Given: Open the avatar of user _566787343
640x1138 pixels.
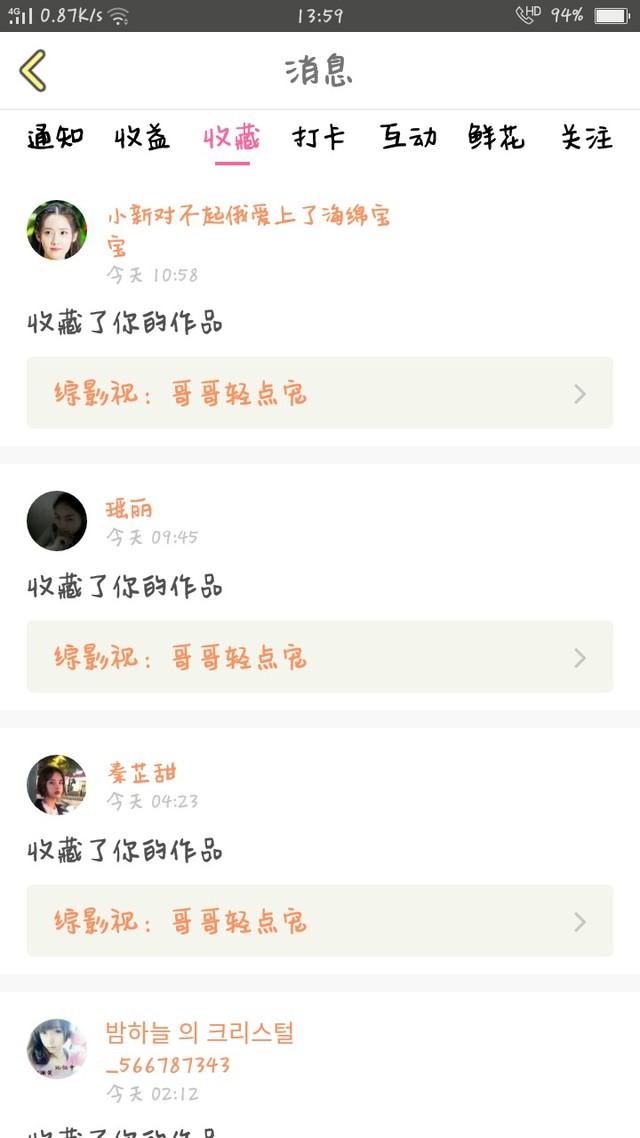Looking at the screenshot, I should [x=57, y=1049].
